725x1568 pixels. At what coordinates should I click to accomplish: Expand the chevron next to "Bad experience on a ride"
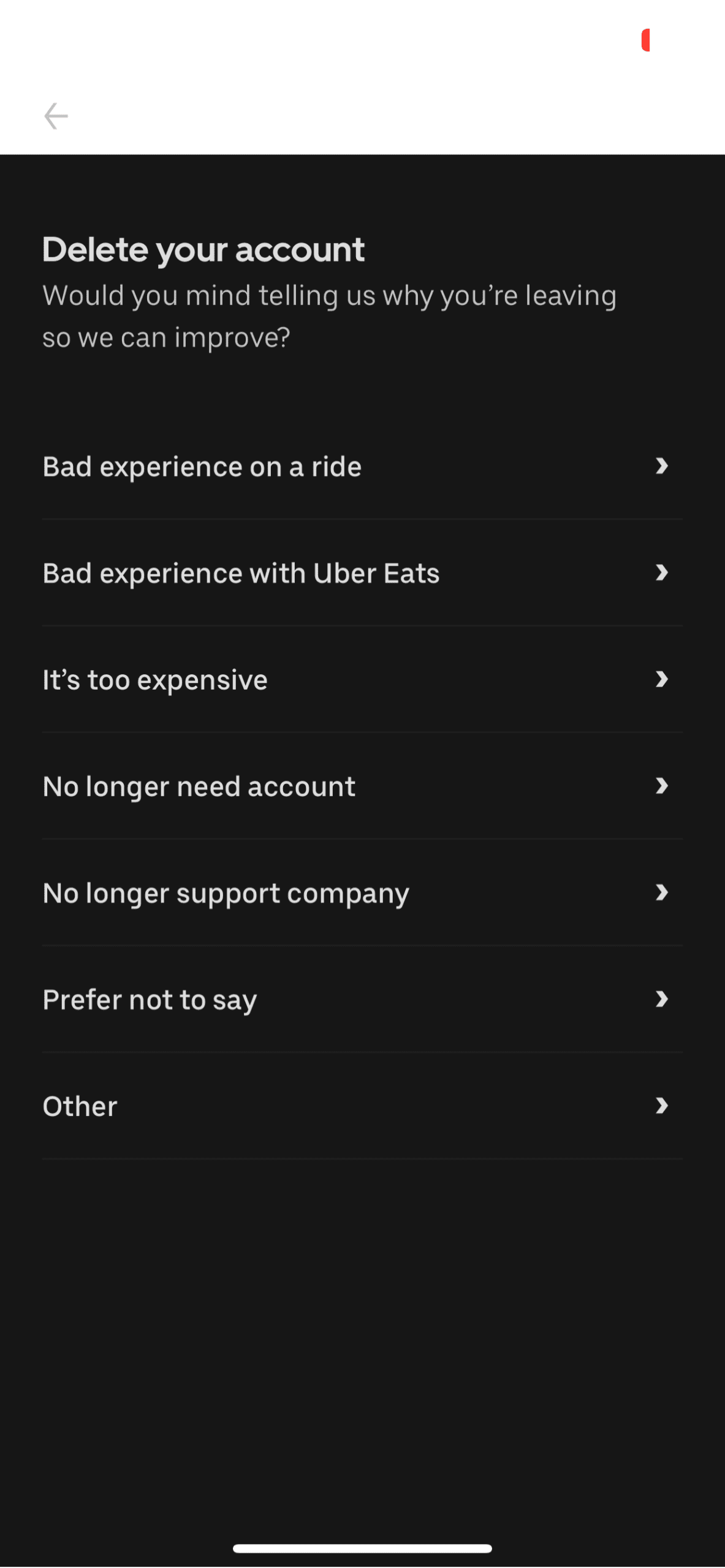coord(662,466)
